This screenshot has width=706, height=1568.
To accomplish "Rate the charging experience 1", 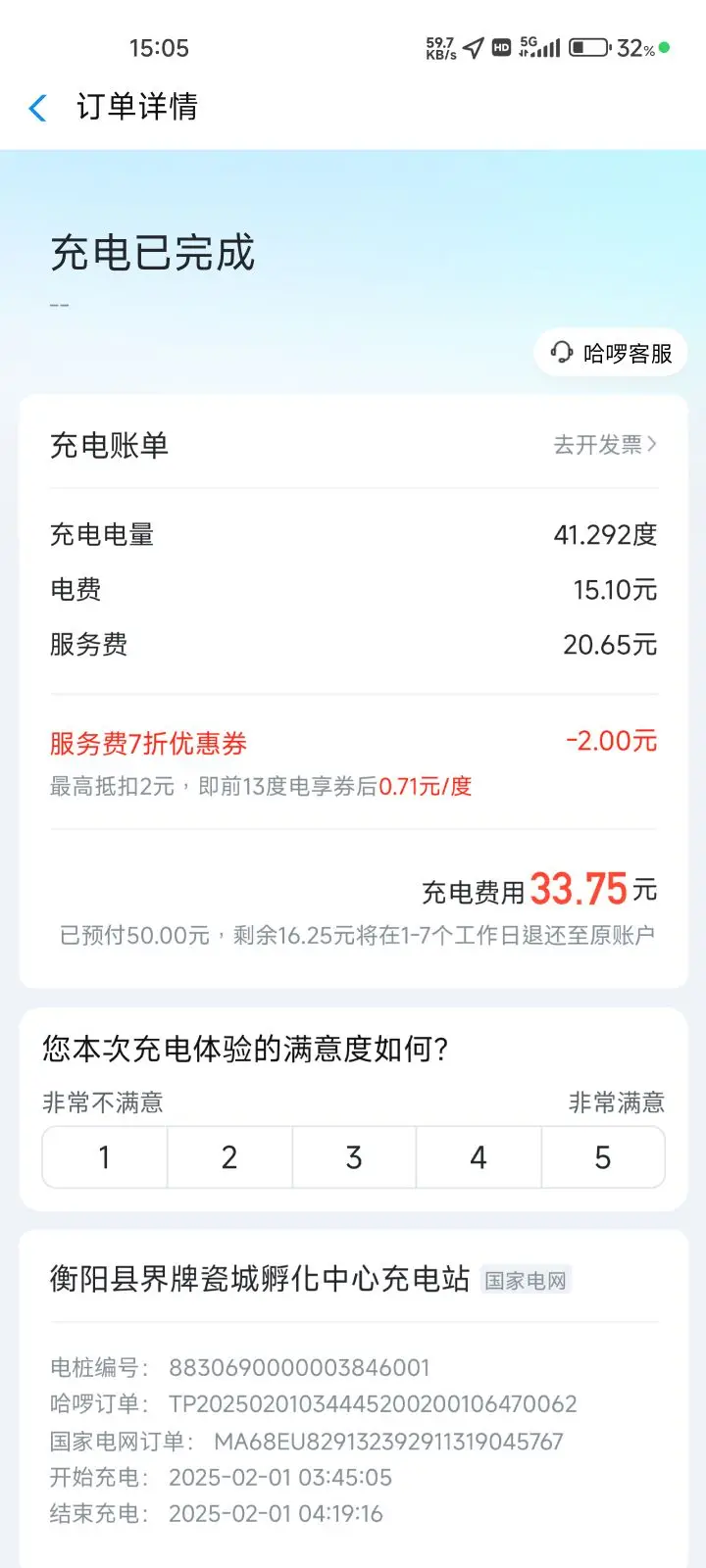I will pyautogui.click(x=105, y=1157).
